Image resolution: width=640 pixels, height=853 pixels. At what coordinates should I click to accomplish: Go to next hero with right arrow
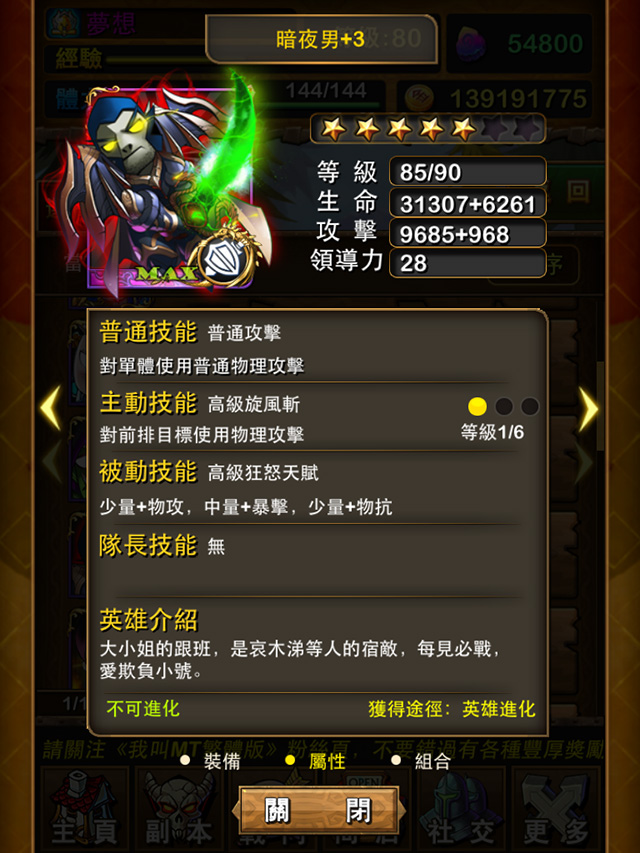click(x=589, y=409)
